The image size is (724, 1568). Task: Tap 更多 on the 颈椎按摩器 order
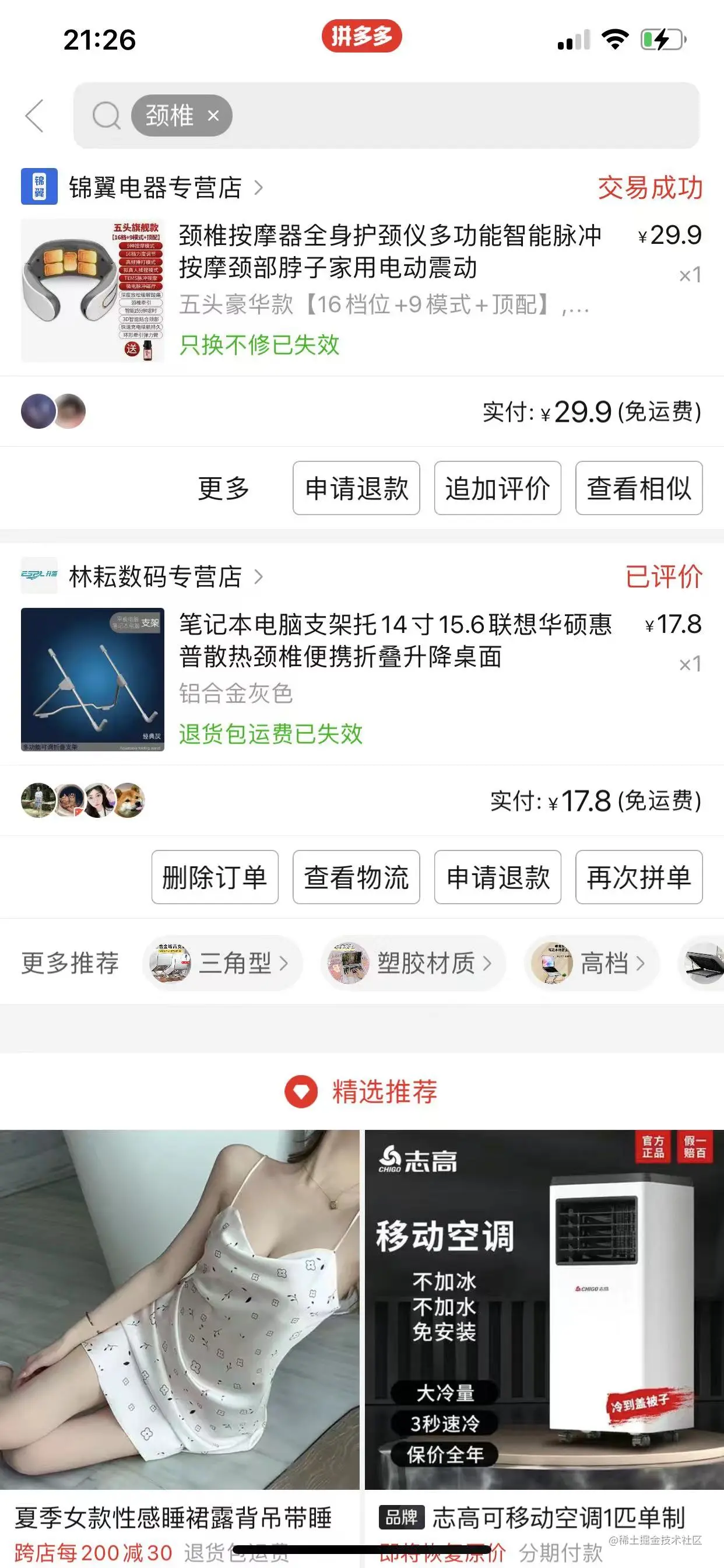pyautogui.click(x=223, y=488)
